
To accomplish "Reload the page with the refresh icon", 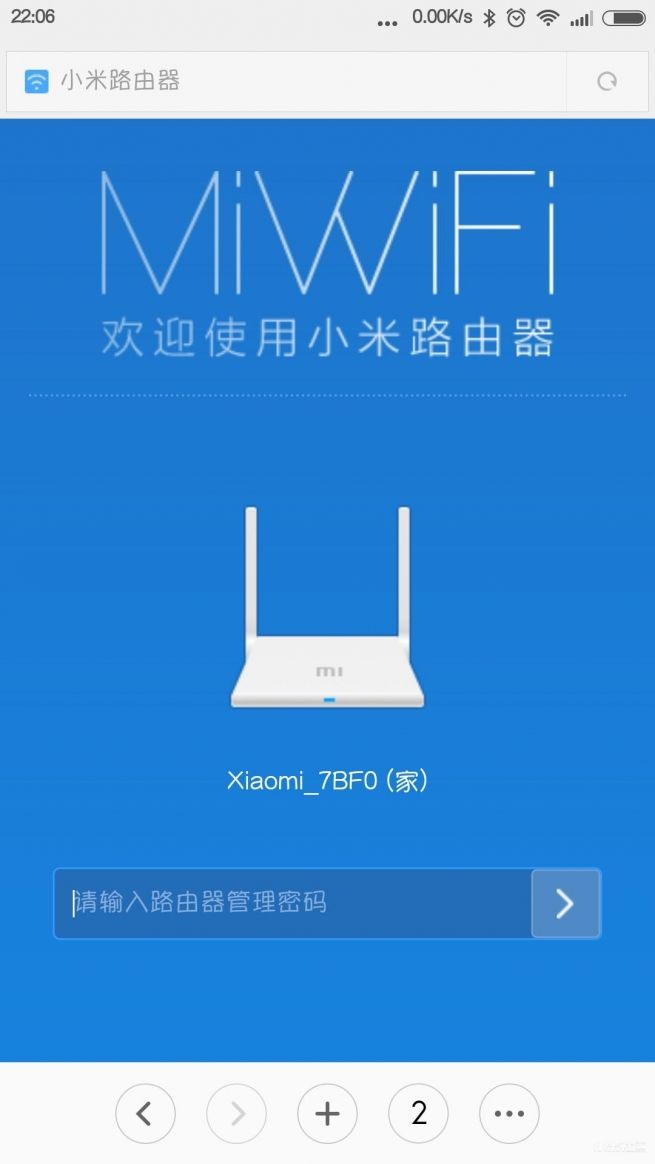I will point(607,82).
